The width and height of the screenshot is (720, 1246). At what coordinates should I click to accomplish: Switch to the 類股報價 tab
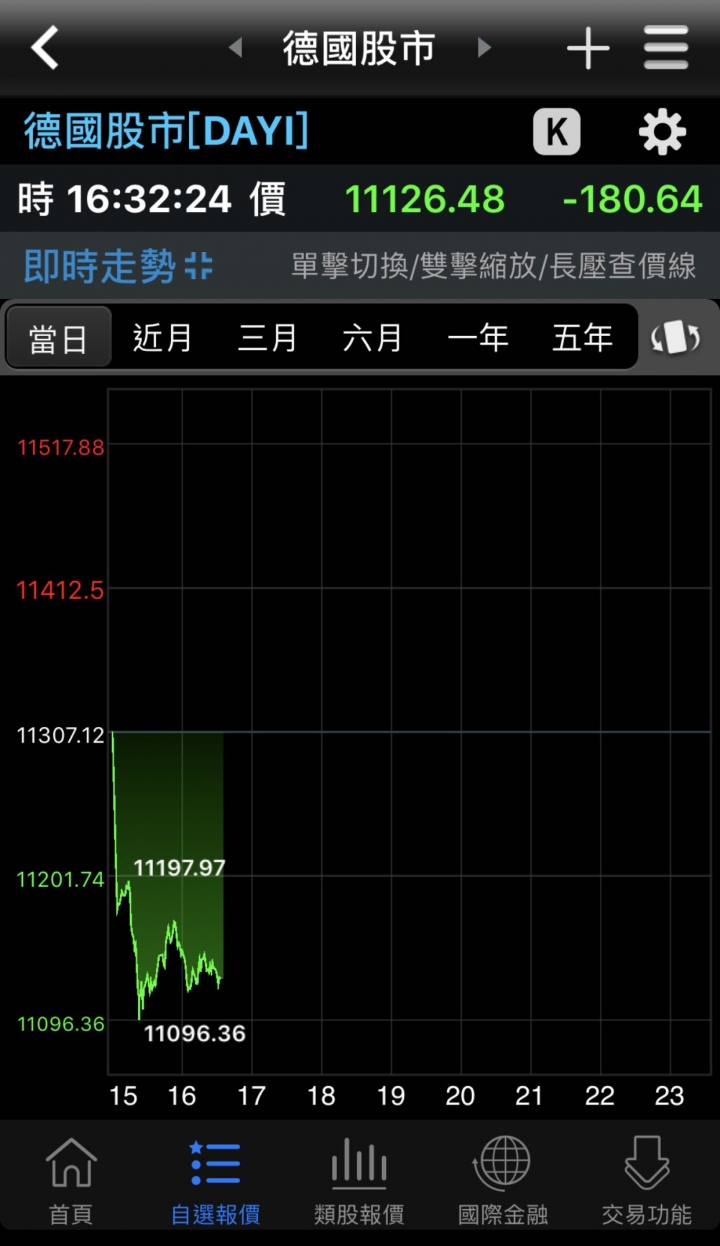(x=359, y=1181)
